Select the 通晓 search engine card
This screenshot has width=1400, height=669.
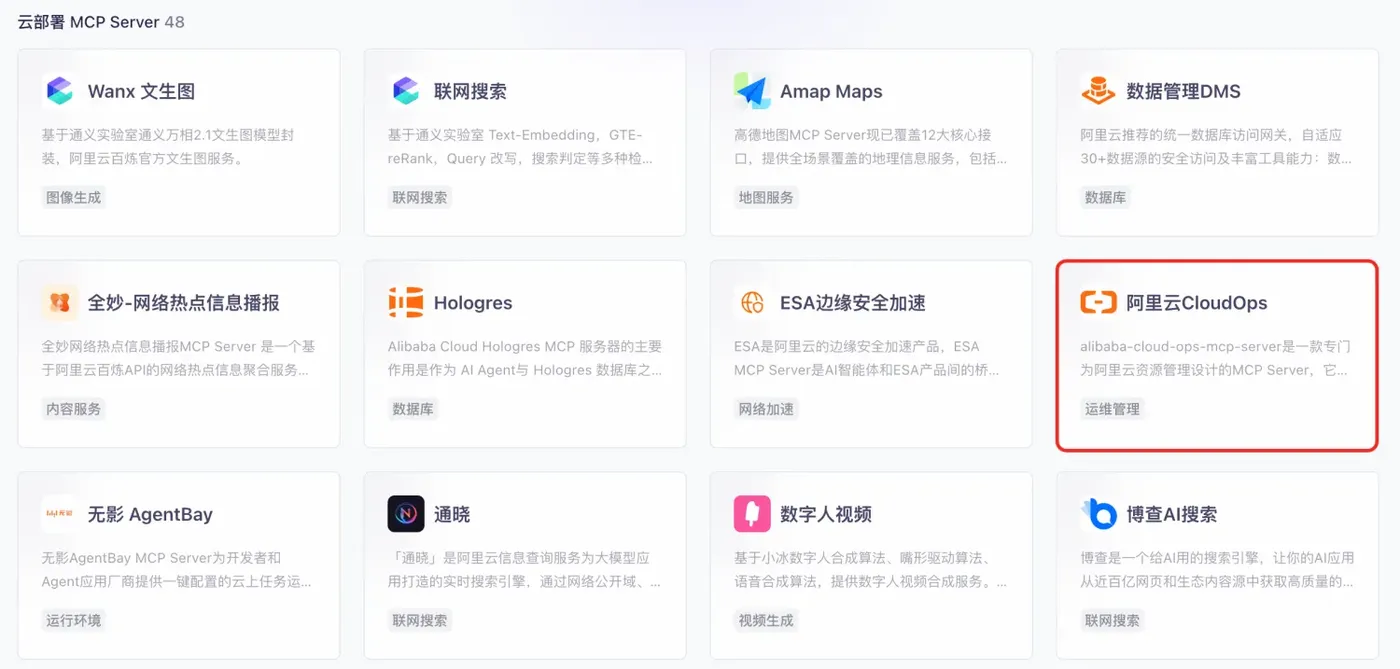(x=524, y=565)
